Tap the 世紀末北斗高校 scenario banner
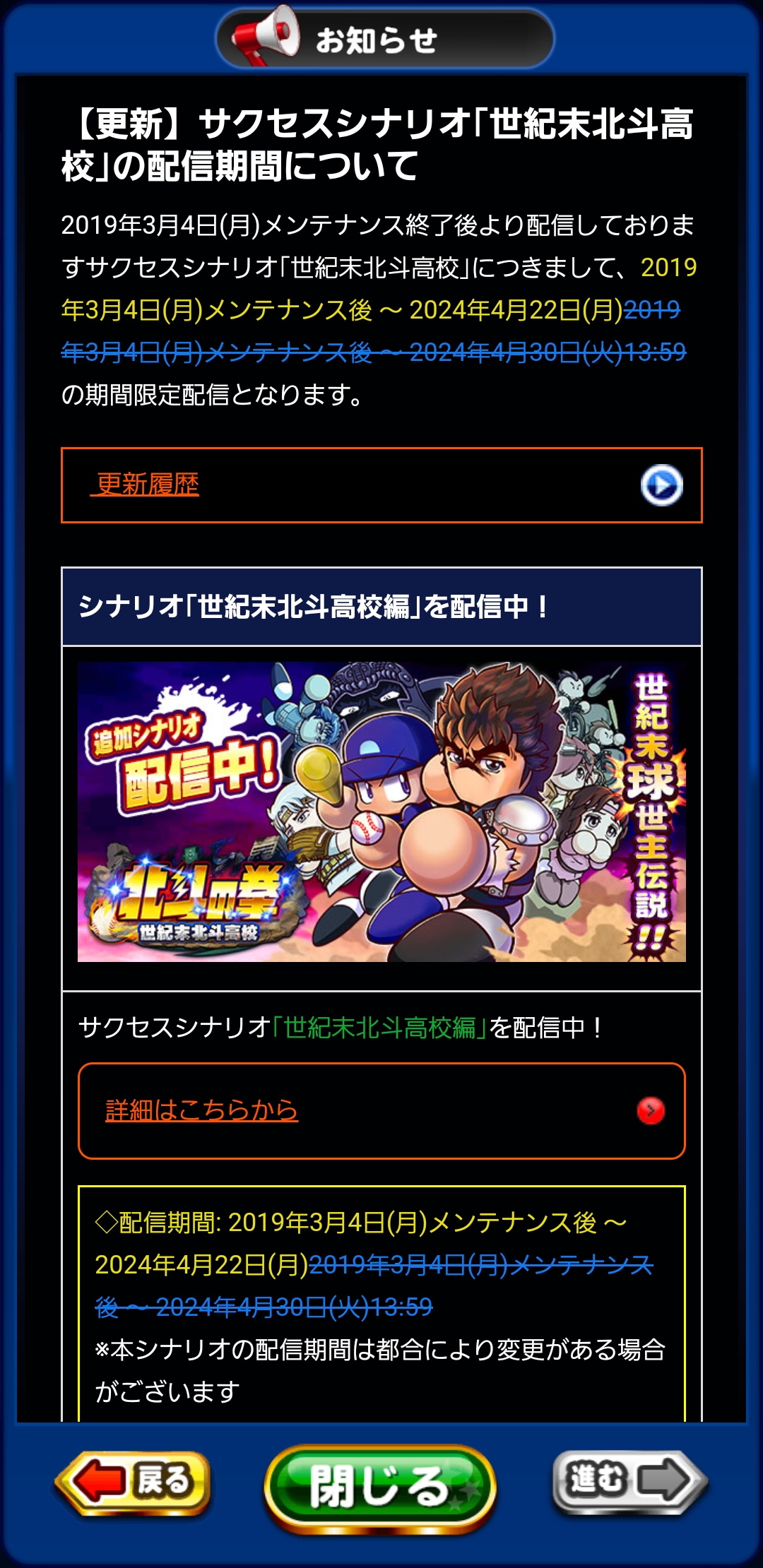Screen dimensions: 763x1568 tap(381, 812)
